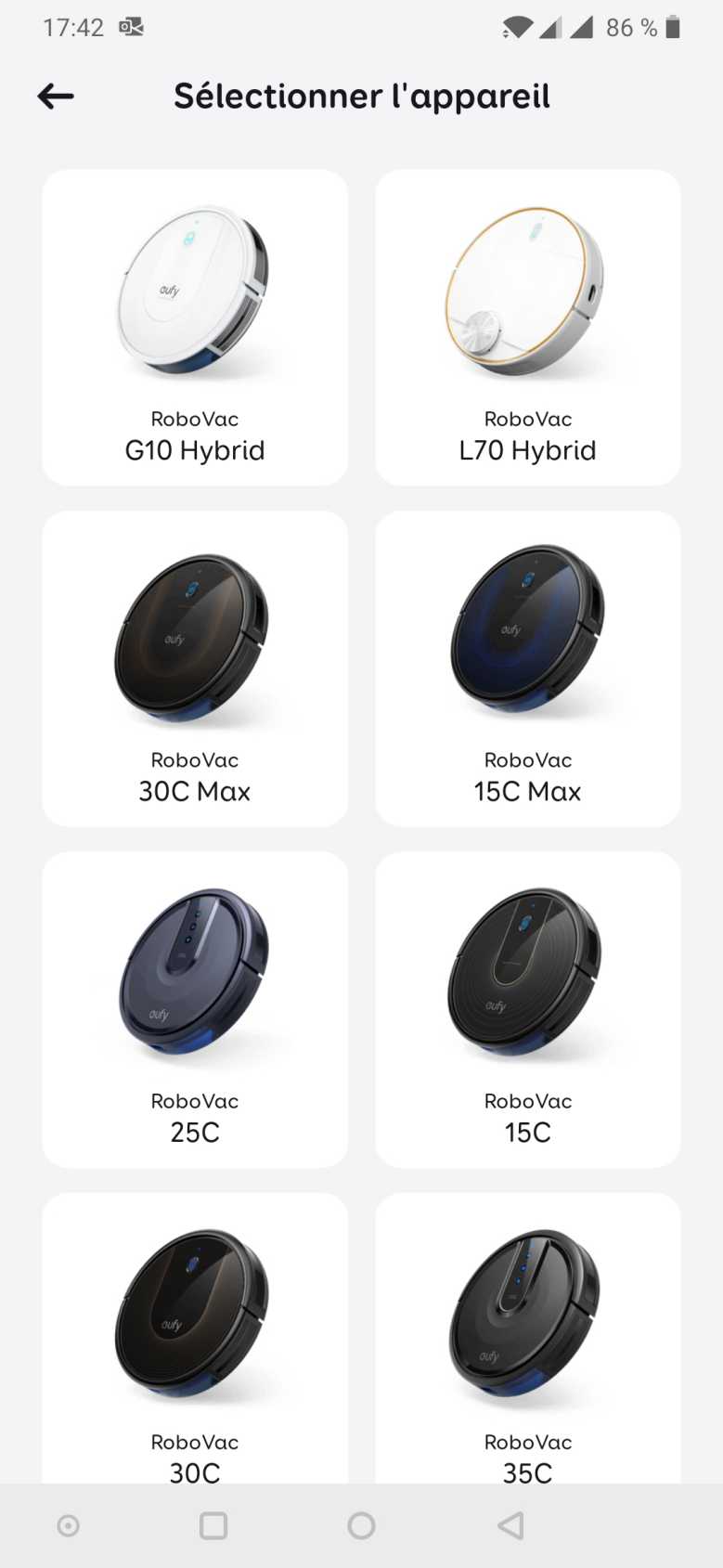
Task: Select the RoboVac 15C Max card
Action: (527, 668)
